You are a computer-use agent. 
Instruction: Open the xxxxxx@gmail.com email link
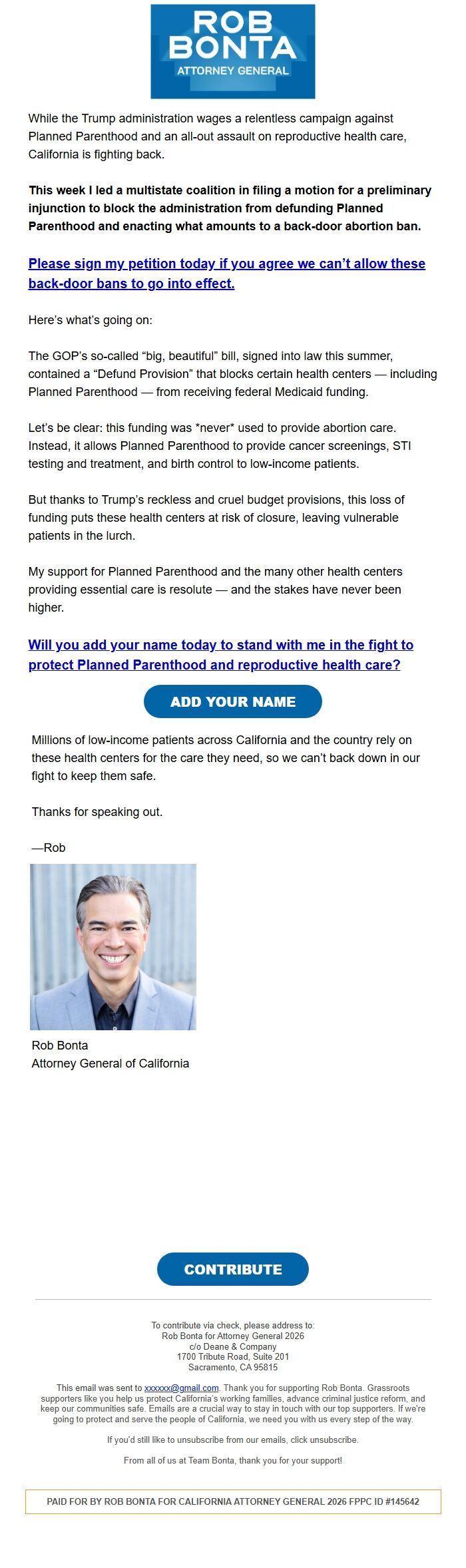point(181,1388)
